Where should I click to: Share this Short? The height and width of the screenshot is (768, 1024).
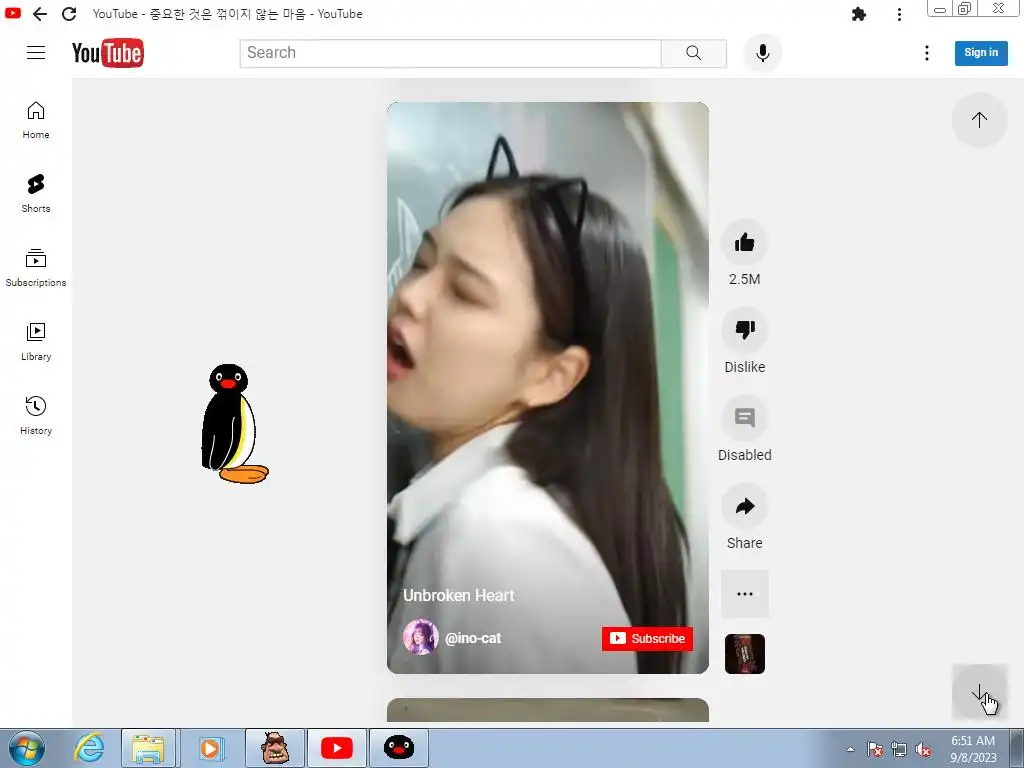point(745,506)
